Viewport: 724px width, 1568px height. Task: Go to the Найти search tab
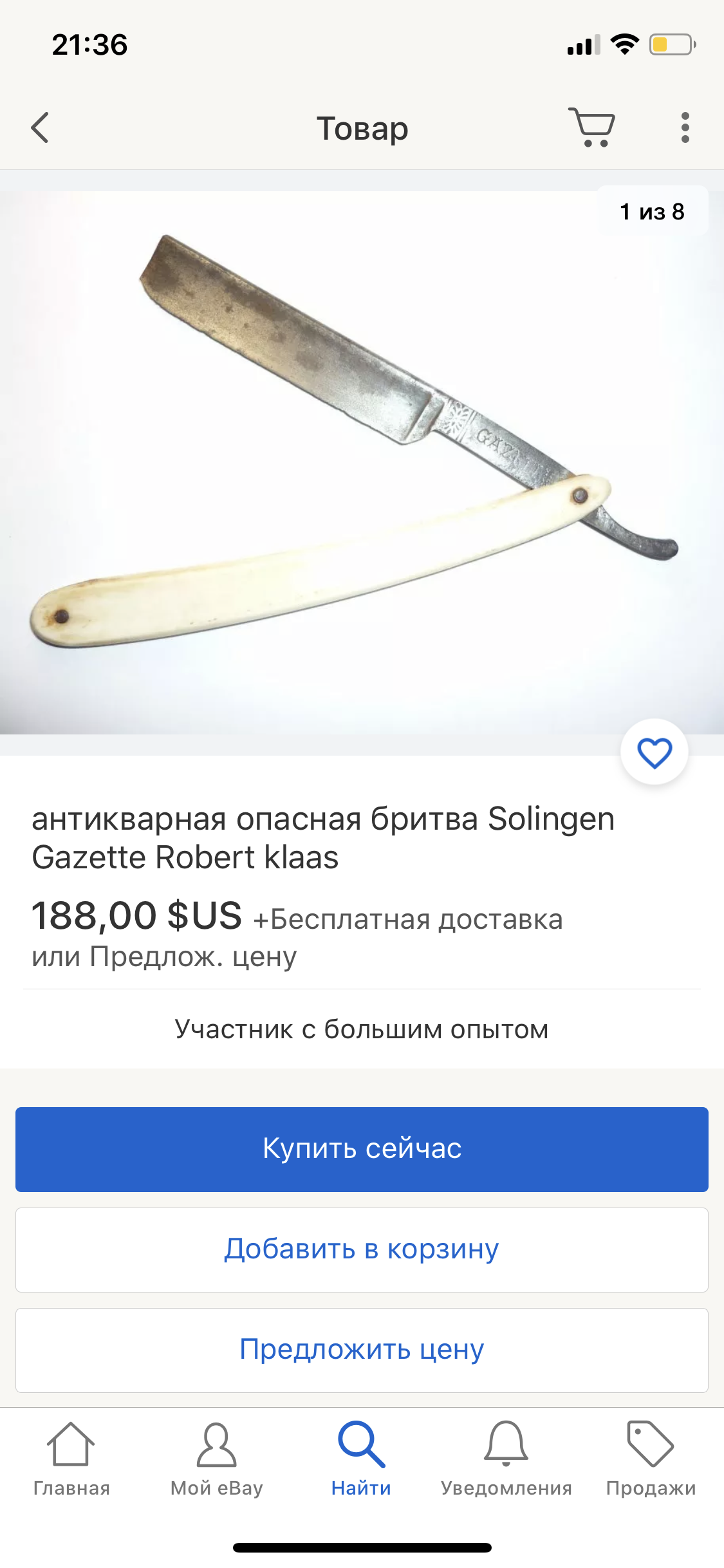click(x=361, y=1460)
